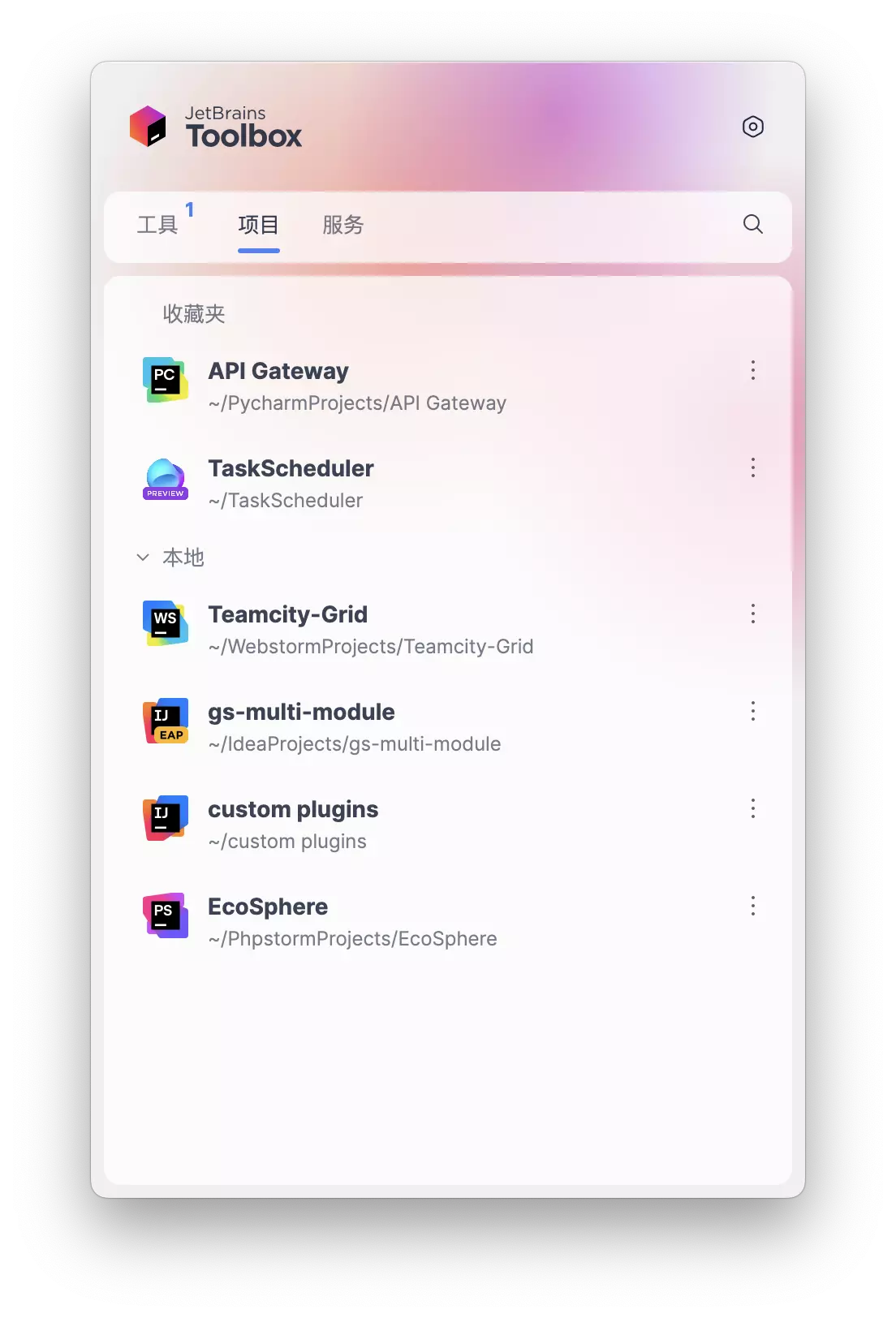Select the 项目 tab
896x1318 pixels.
coord(258,225)
